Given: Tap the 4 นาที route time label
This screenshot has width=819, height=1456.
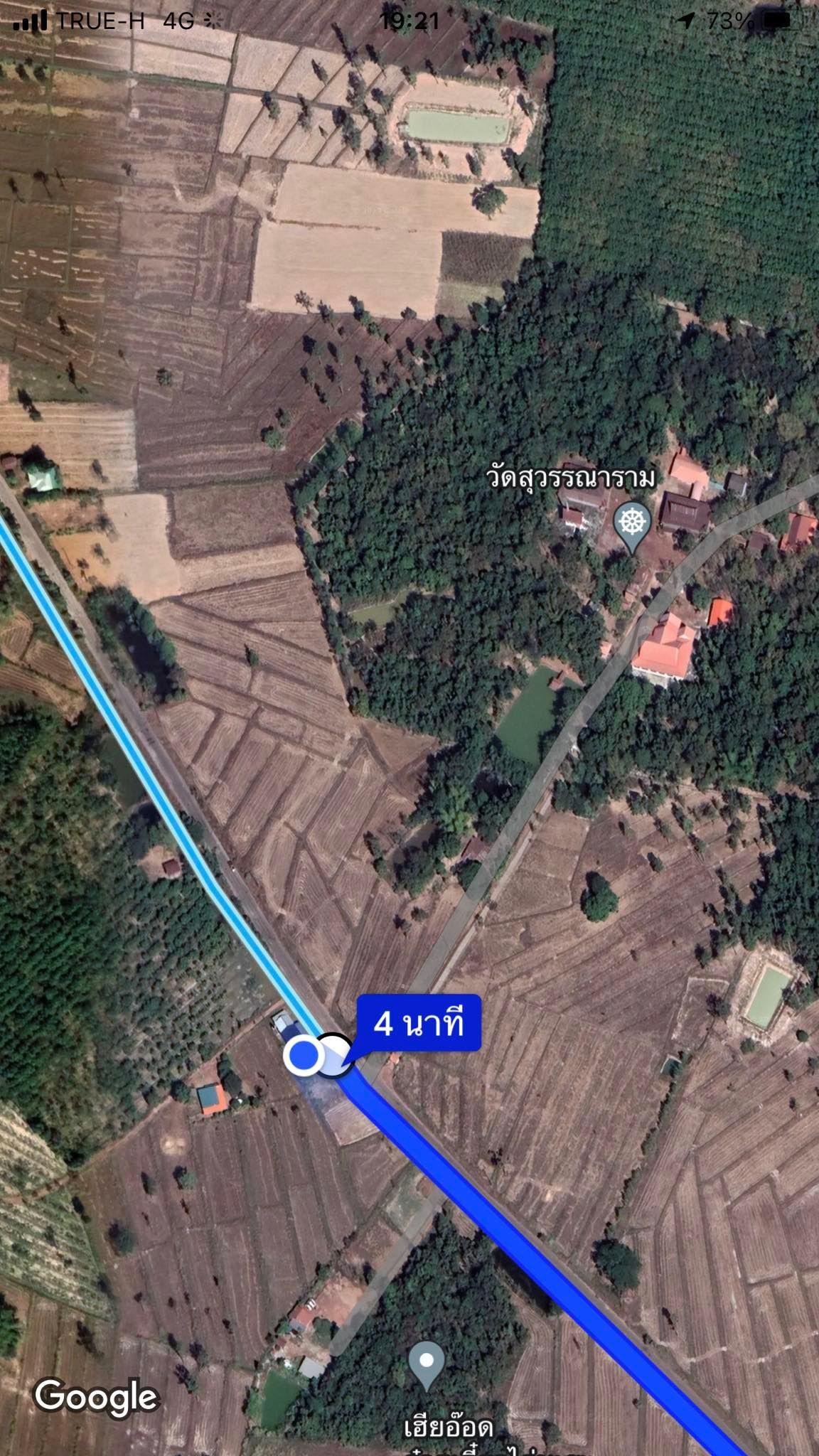Looking at the screenshot, I should [419, 1023].
